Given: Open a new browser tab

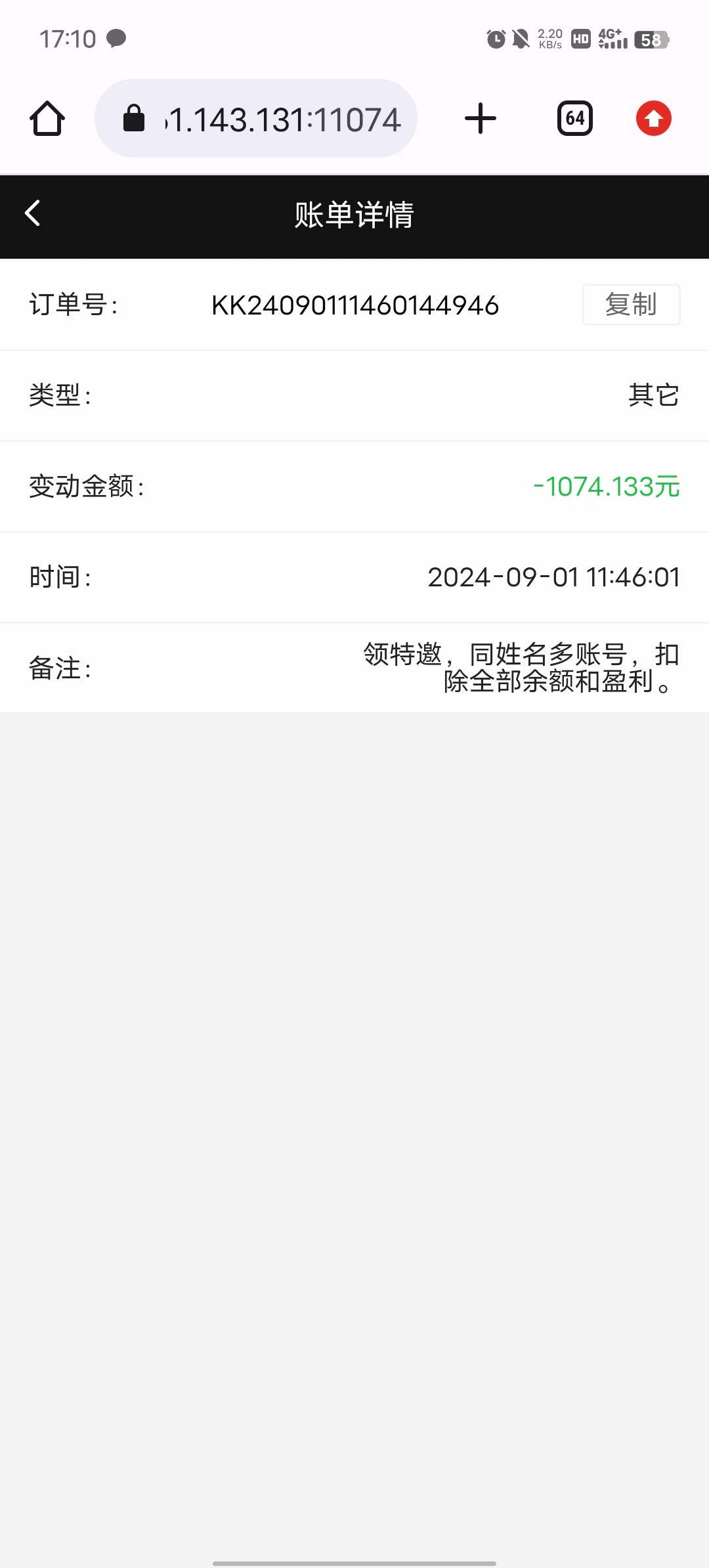Looking at the screenshot, I should coord(480,119).
